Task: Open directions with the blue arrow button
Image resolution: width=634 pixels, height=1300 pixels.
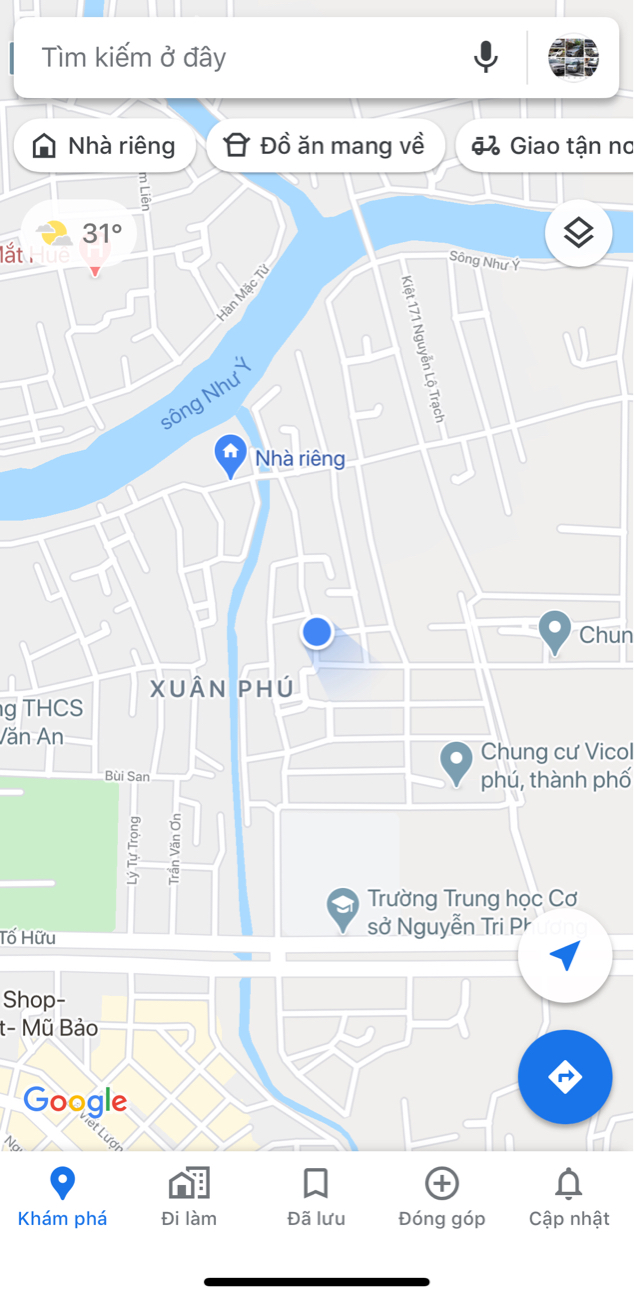Action: click(565, 1077)
